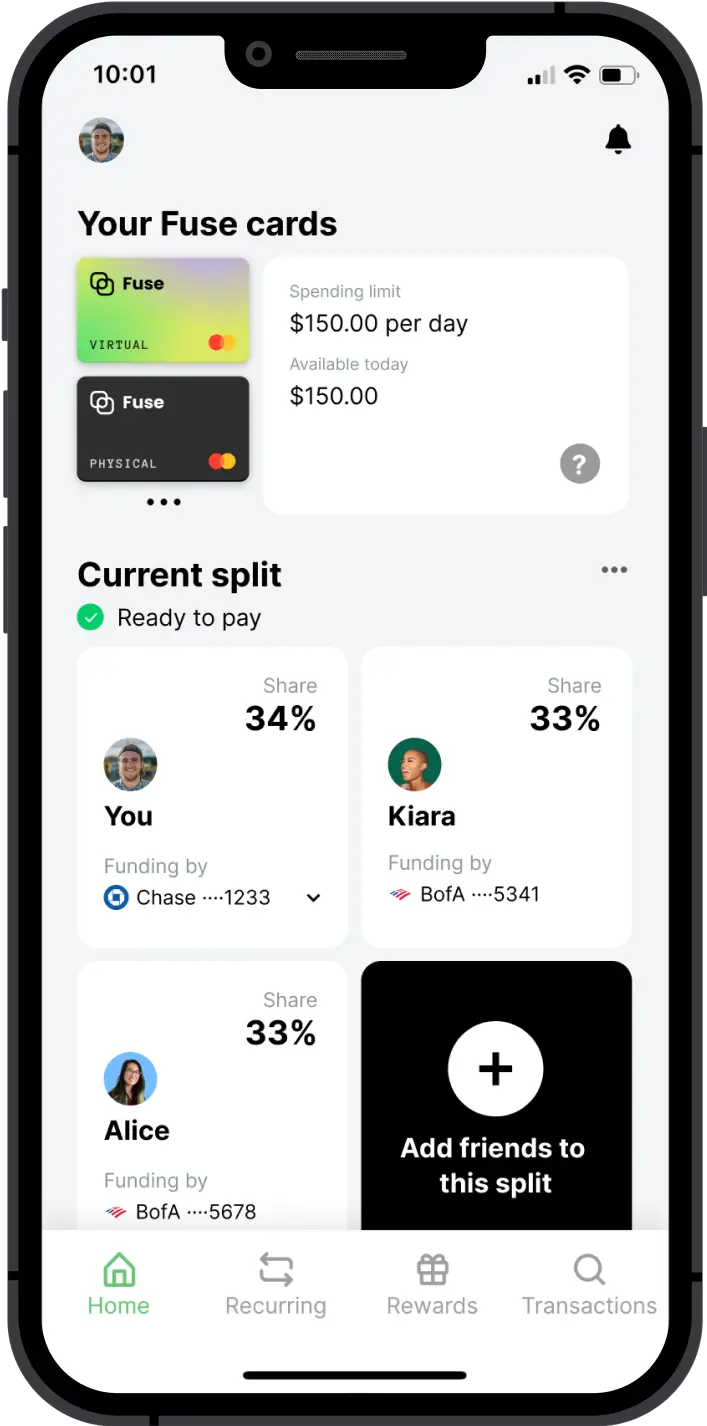
Task: Open Kiara's share card
Action: 496,796
